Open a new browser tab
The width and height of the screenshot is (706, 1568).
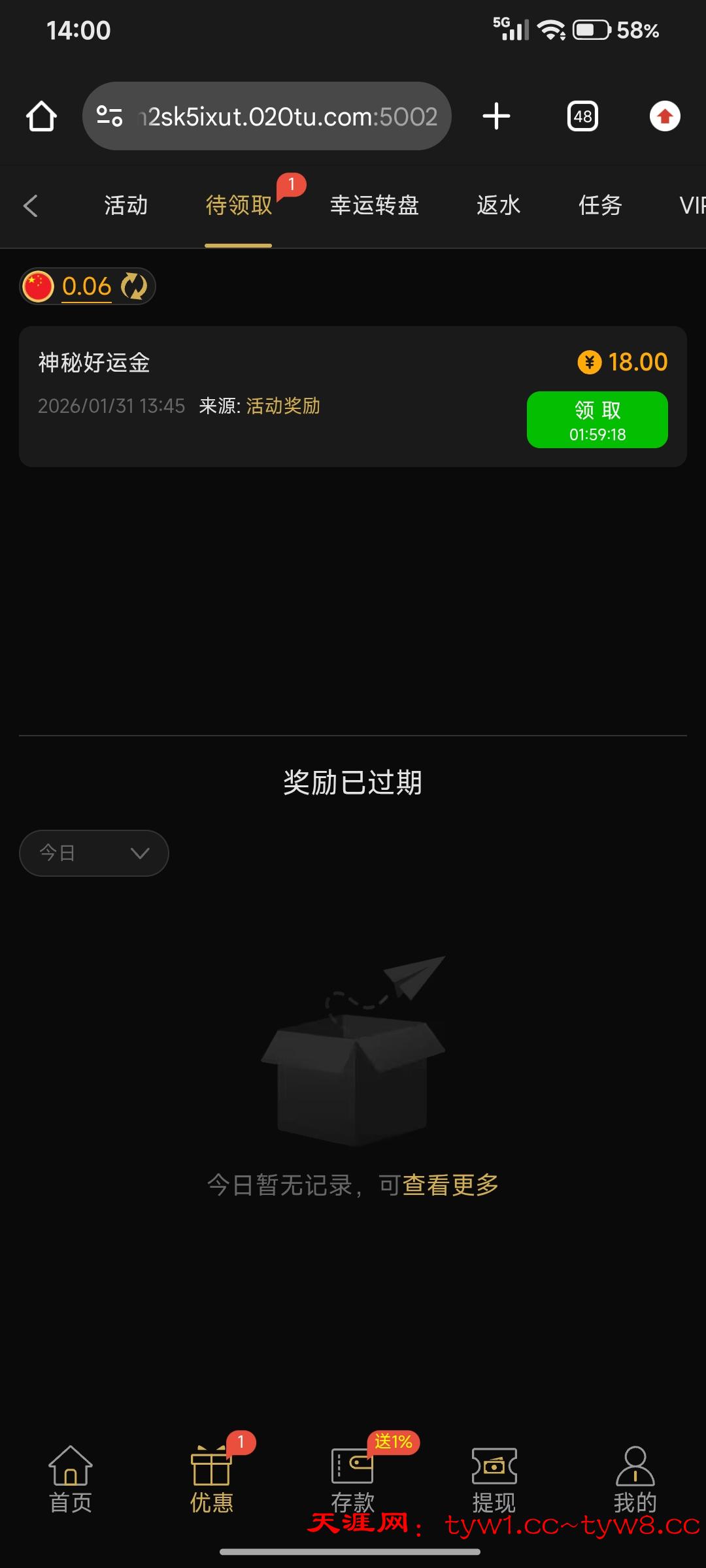coord(496,116)
